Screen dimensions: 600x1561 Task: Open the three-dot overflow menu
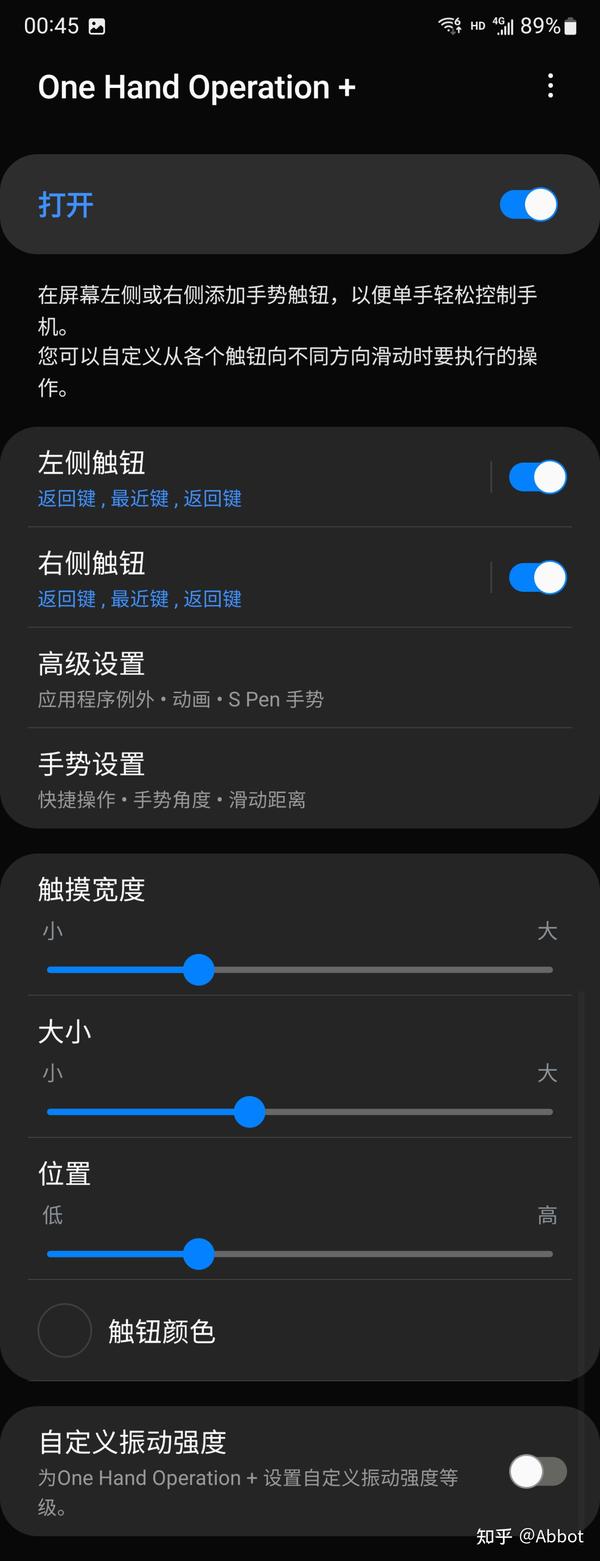(550, 86)
